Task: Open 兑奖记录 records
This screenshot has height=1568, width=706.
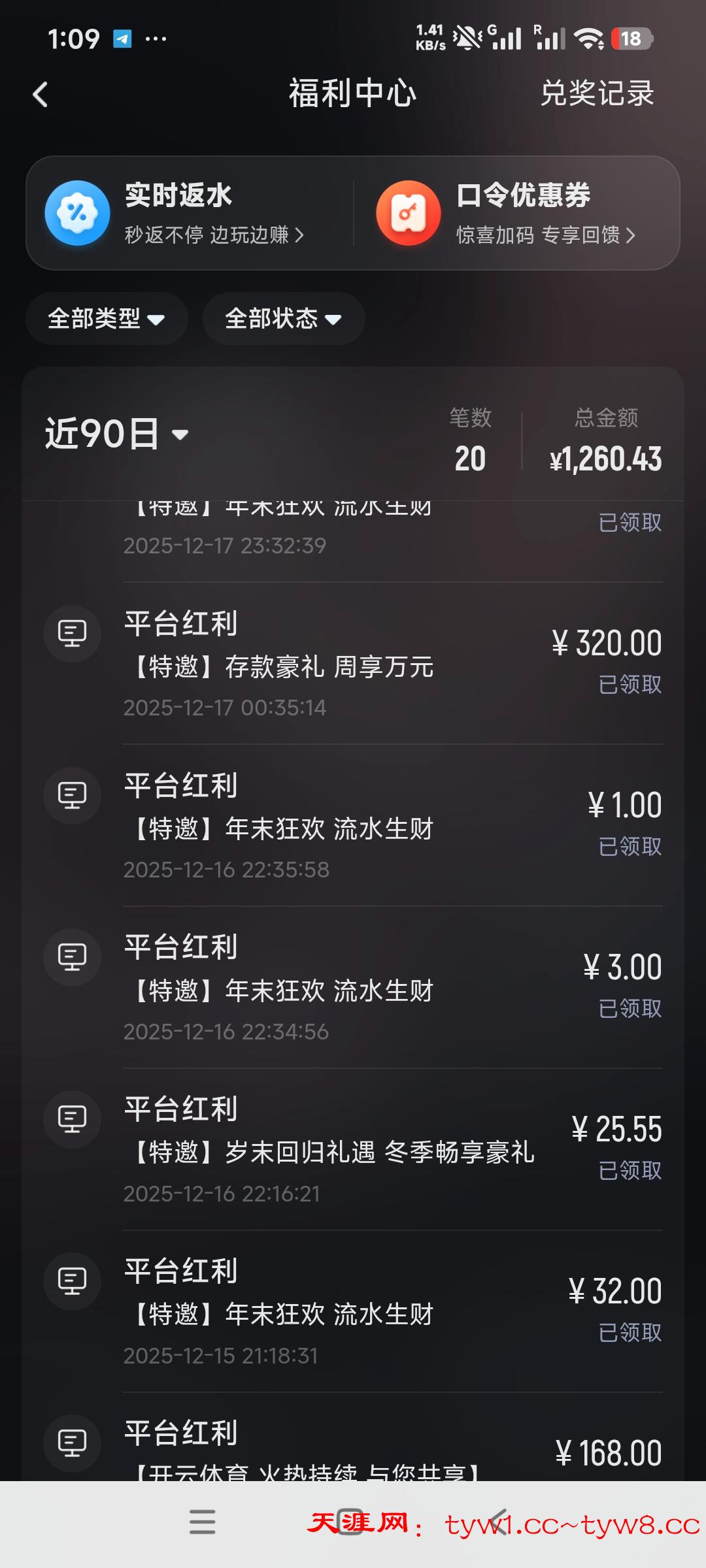Action: click(x=596, y=93)
